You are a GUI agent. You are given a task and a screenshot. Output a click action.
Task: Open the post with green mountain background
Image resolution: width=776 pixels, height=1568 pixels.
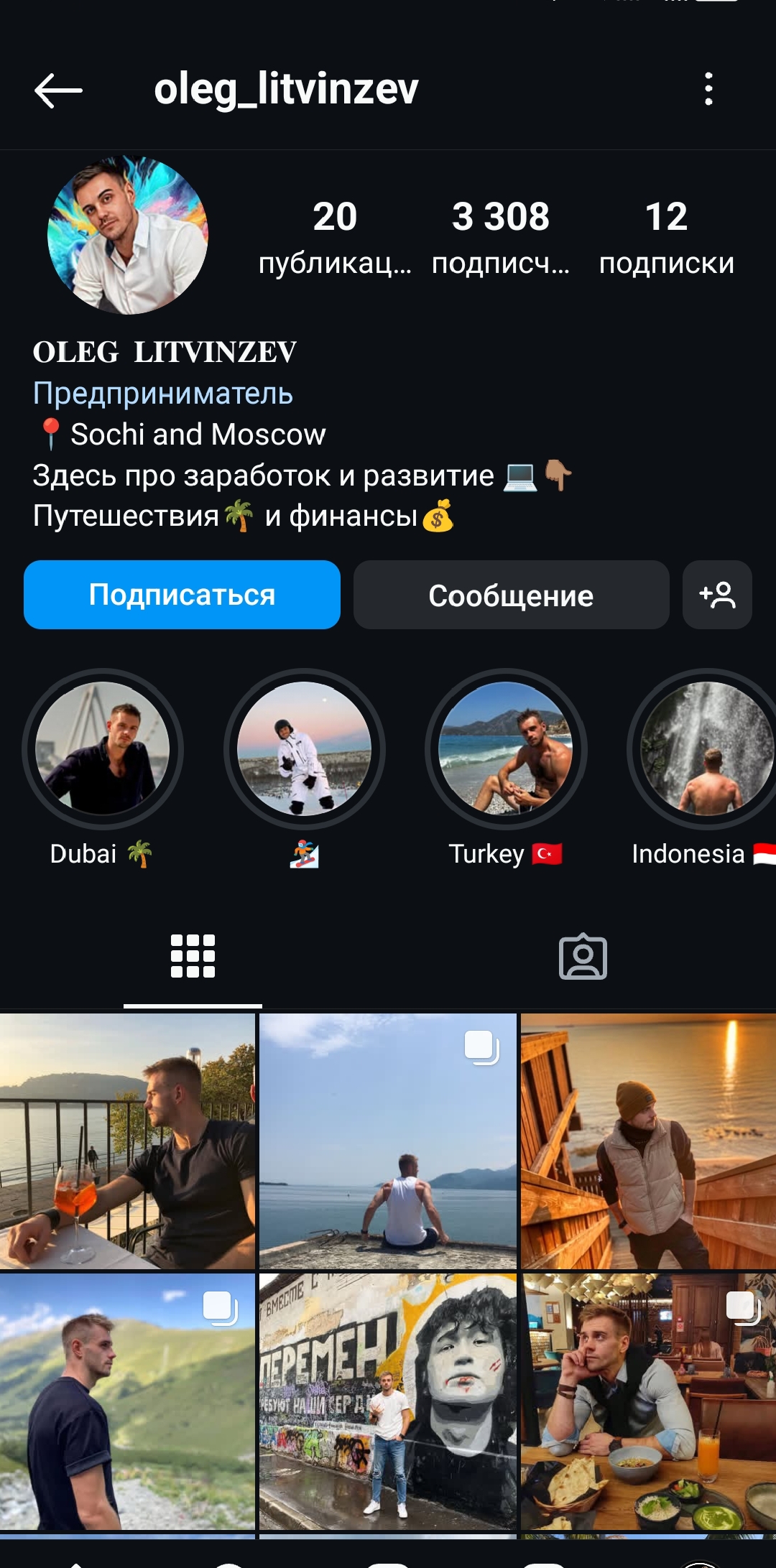click(127, 1401)
